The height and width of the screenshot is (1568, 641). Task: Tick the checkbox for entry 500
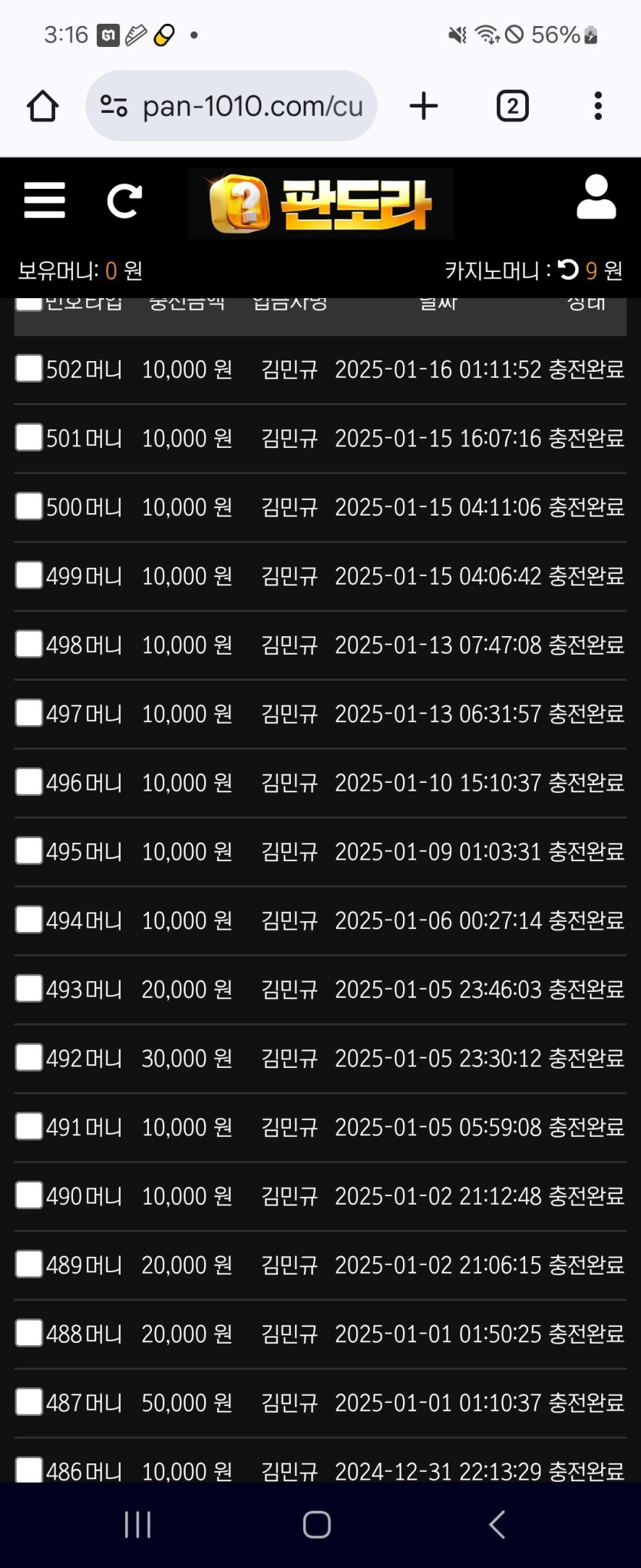click(29, 506)
